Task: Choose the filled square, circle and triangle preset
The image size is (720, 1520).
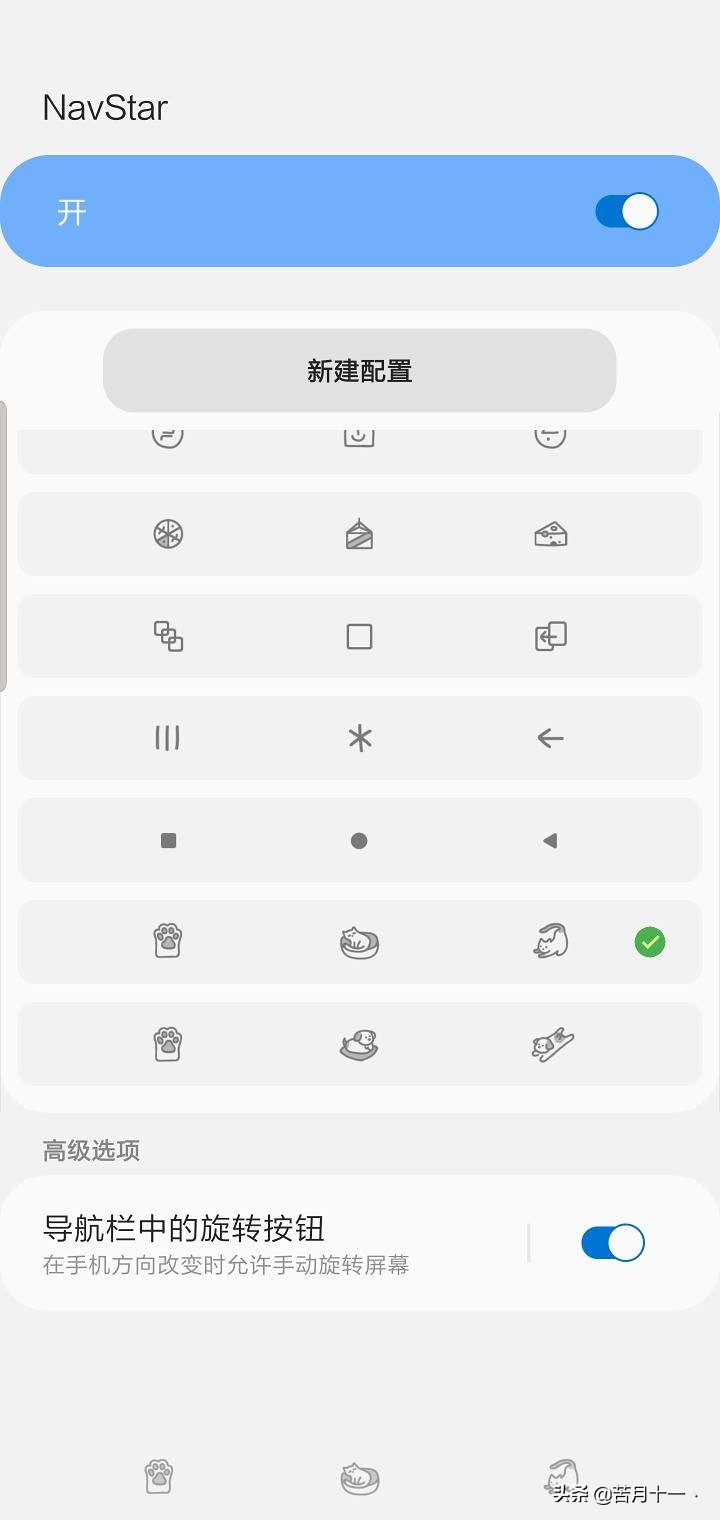Action: 359,840
